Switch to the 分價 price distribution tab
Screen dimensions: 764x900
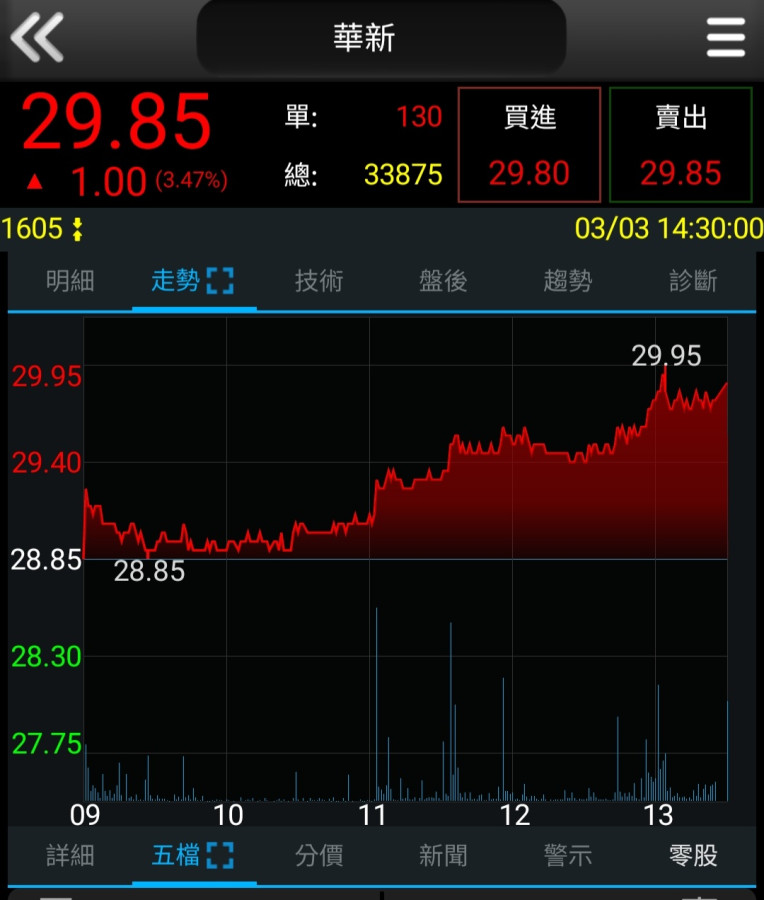(x=319, y=856)
